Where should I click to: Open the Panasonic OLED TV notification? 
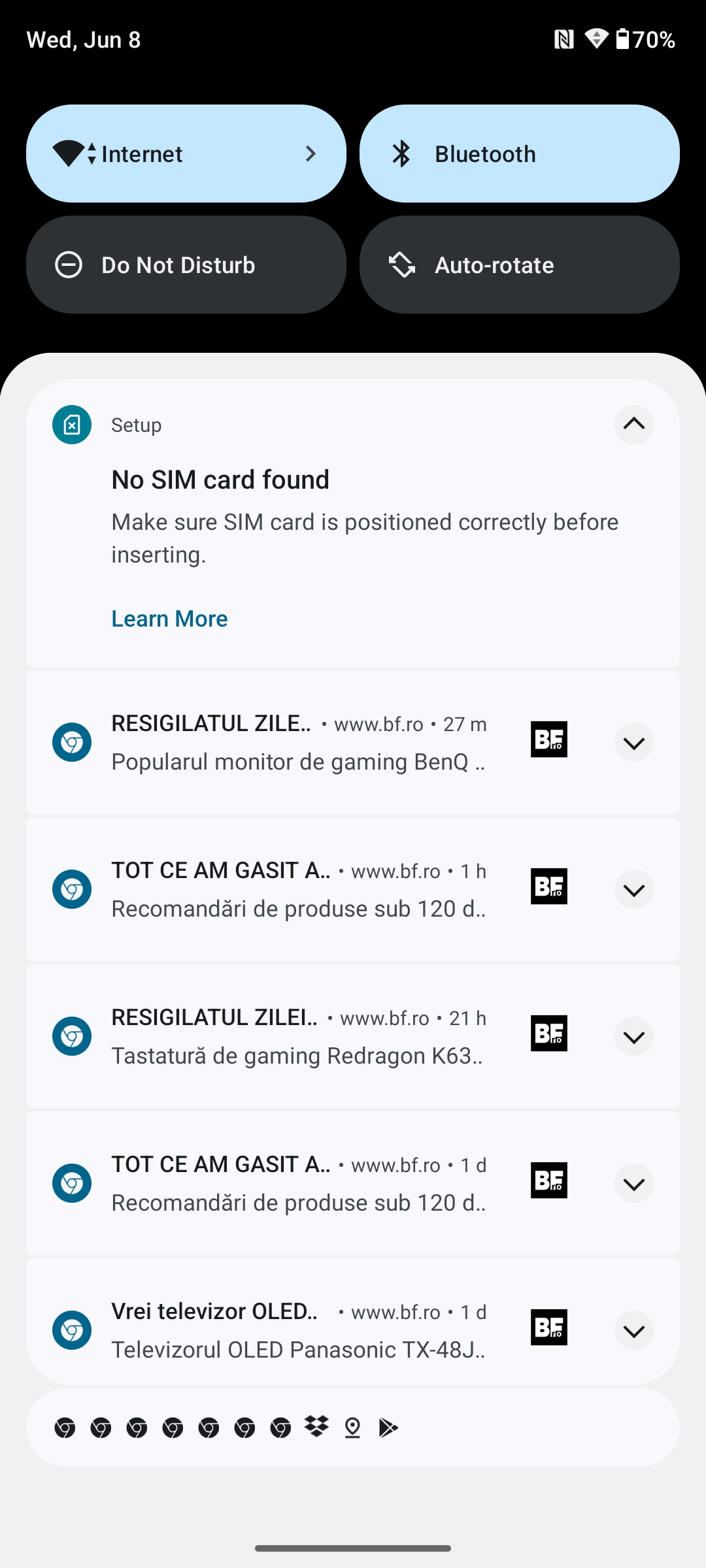click(x=353, y=1321)
